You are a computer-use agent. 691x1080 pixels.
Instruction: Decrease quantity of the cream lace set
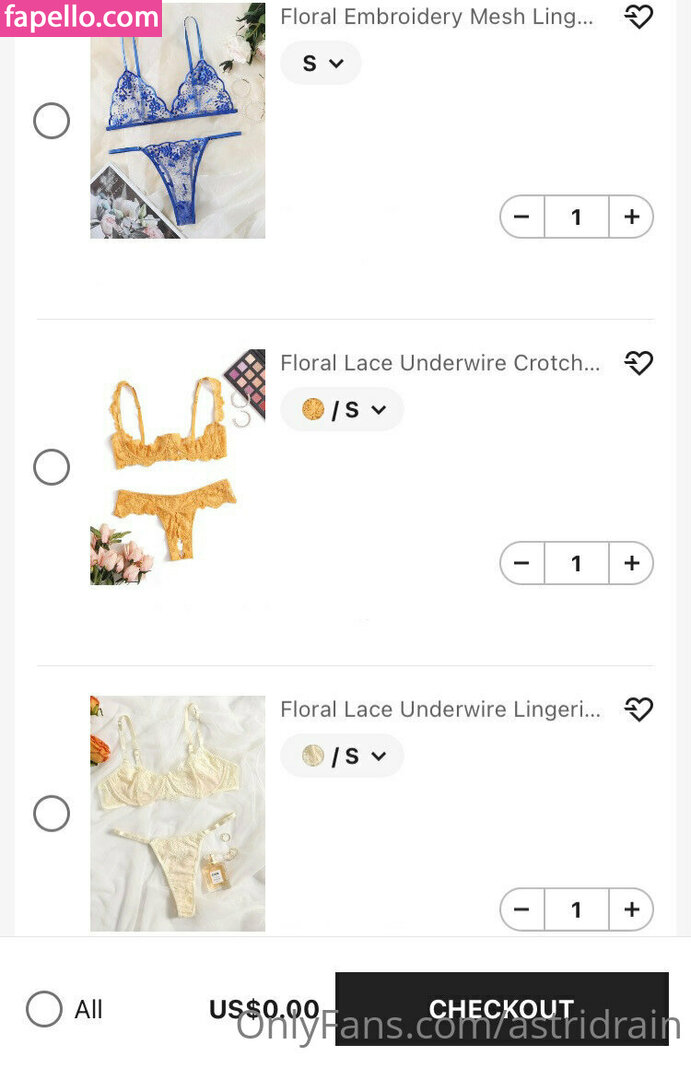[522, 909]
